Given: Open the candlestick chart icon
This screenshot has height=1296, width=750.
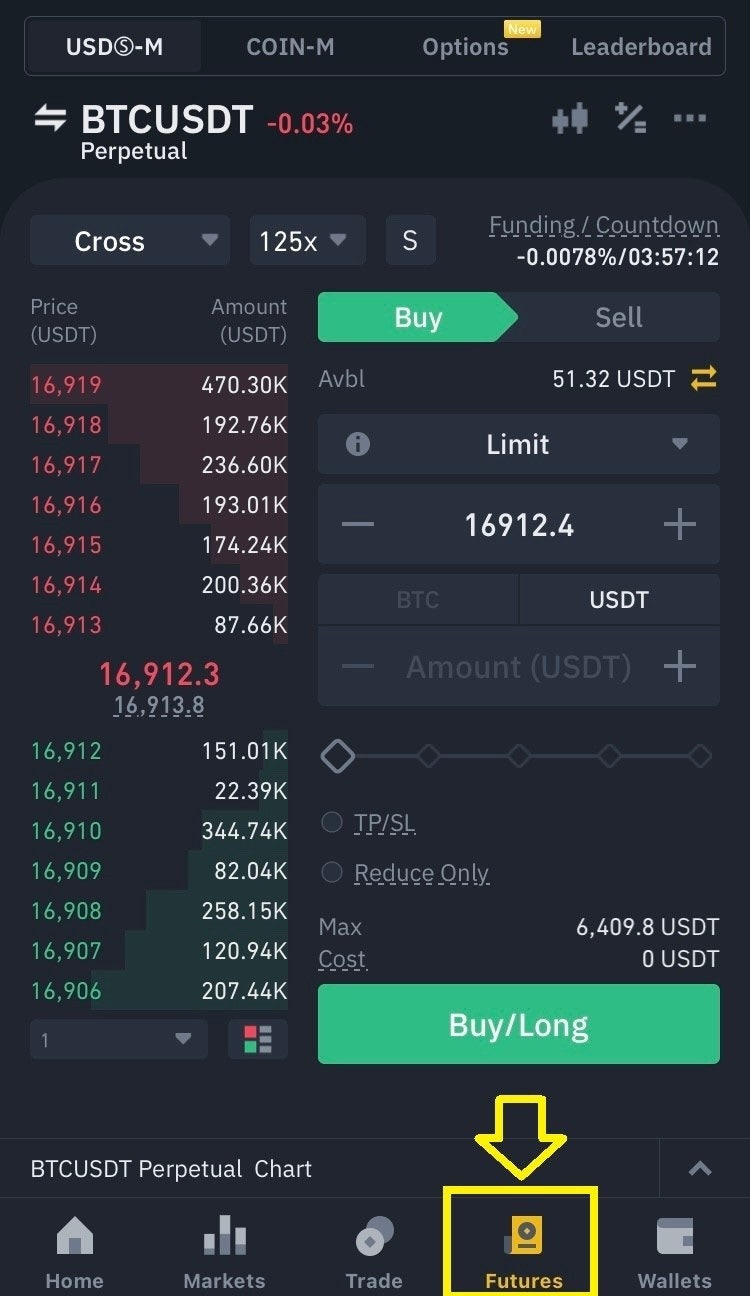Looking at the screenshot, I should 570,120.
